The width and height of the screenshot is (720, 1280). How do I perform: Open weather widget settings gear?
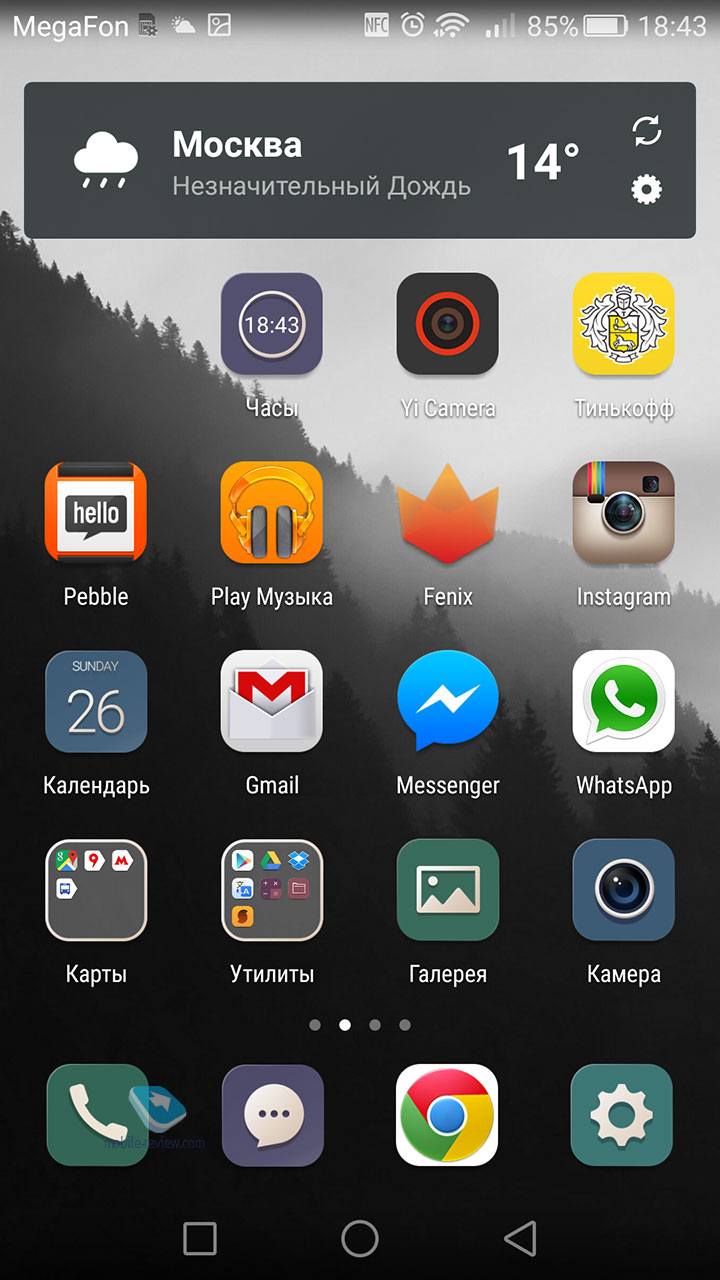pos(647,189)
